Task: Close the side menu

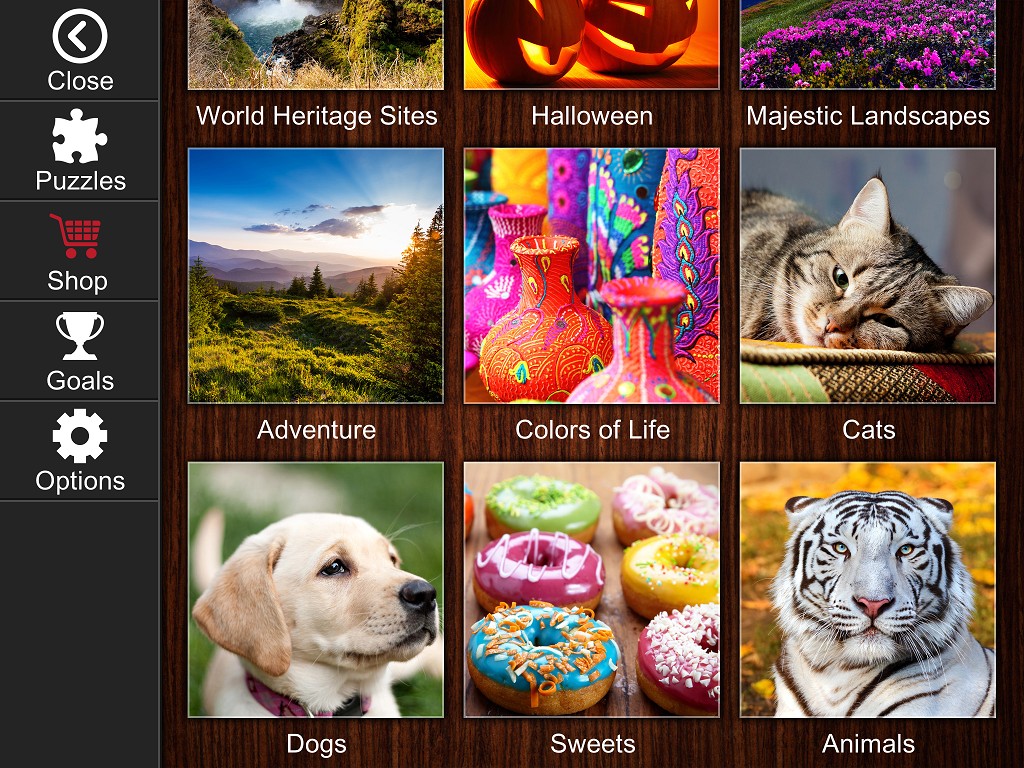Action: 79,50
